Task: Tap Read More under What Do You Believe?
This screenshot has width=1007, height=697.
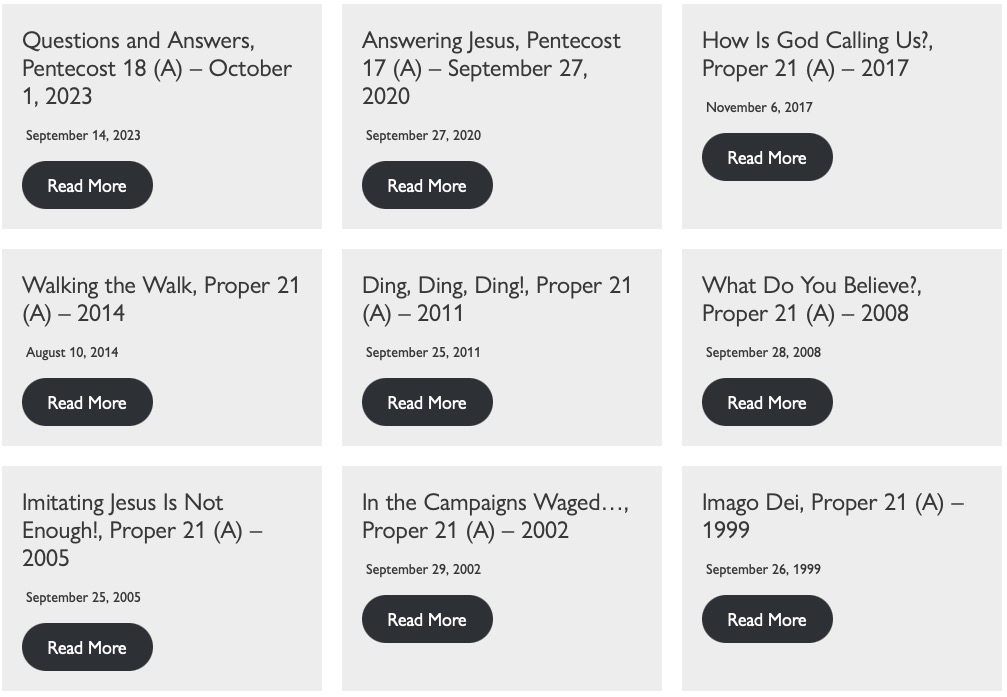Action: 767,402
